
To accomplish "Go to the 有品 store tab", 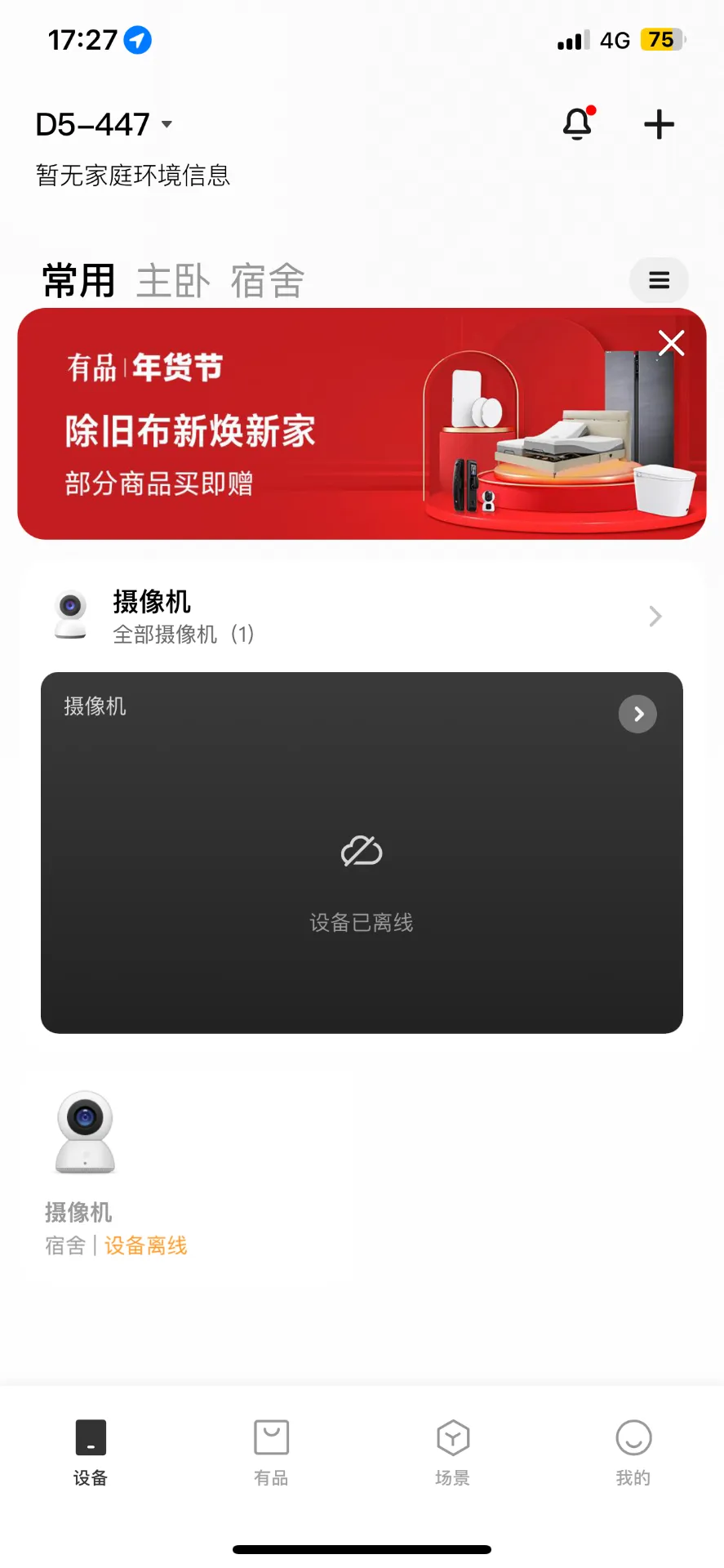I will click(271, 1453).
